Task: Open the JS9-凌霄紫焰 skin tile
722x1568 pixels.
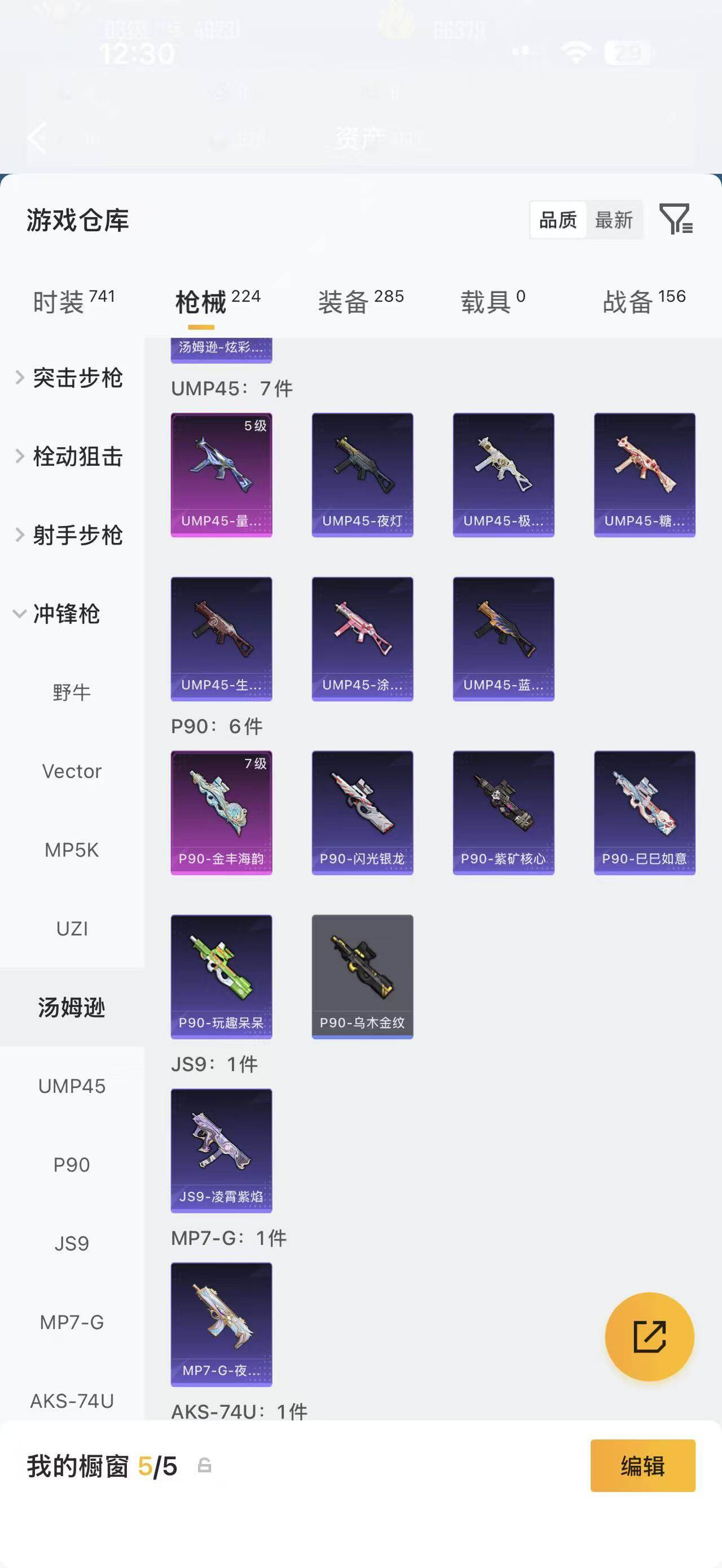Action: click(221, 1150)
